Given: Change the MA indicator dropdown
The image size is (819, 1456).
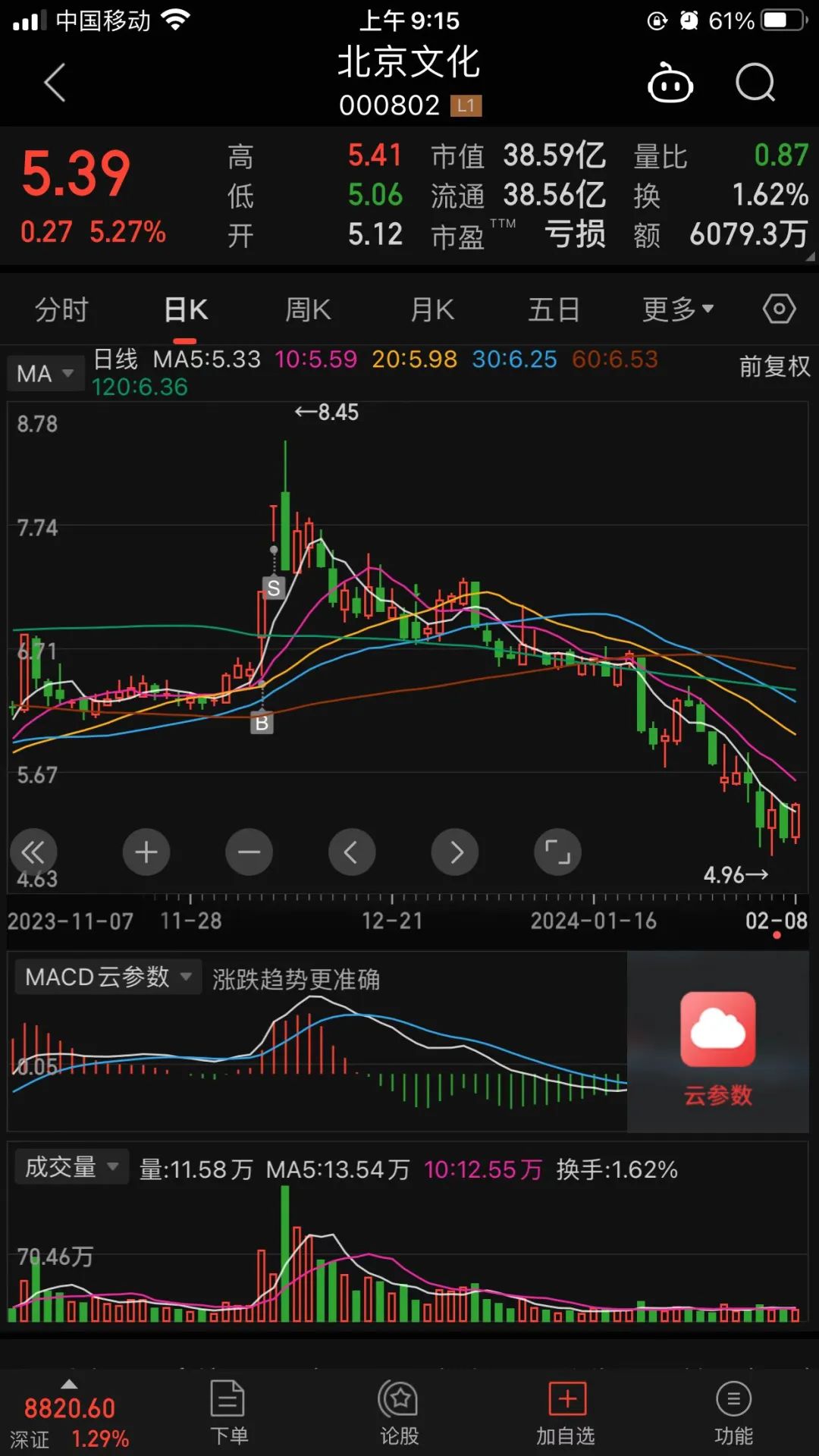Looking at the screenshot, I should 45,373.
